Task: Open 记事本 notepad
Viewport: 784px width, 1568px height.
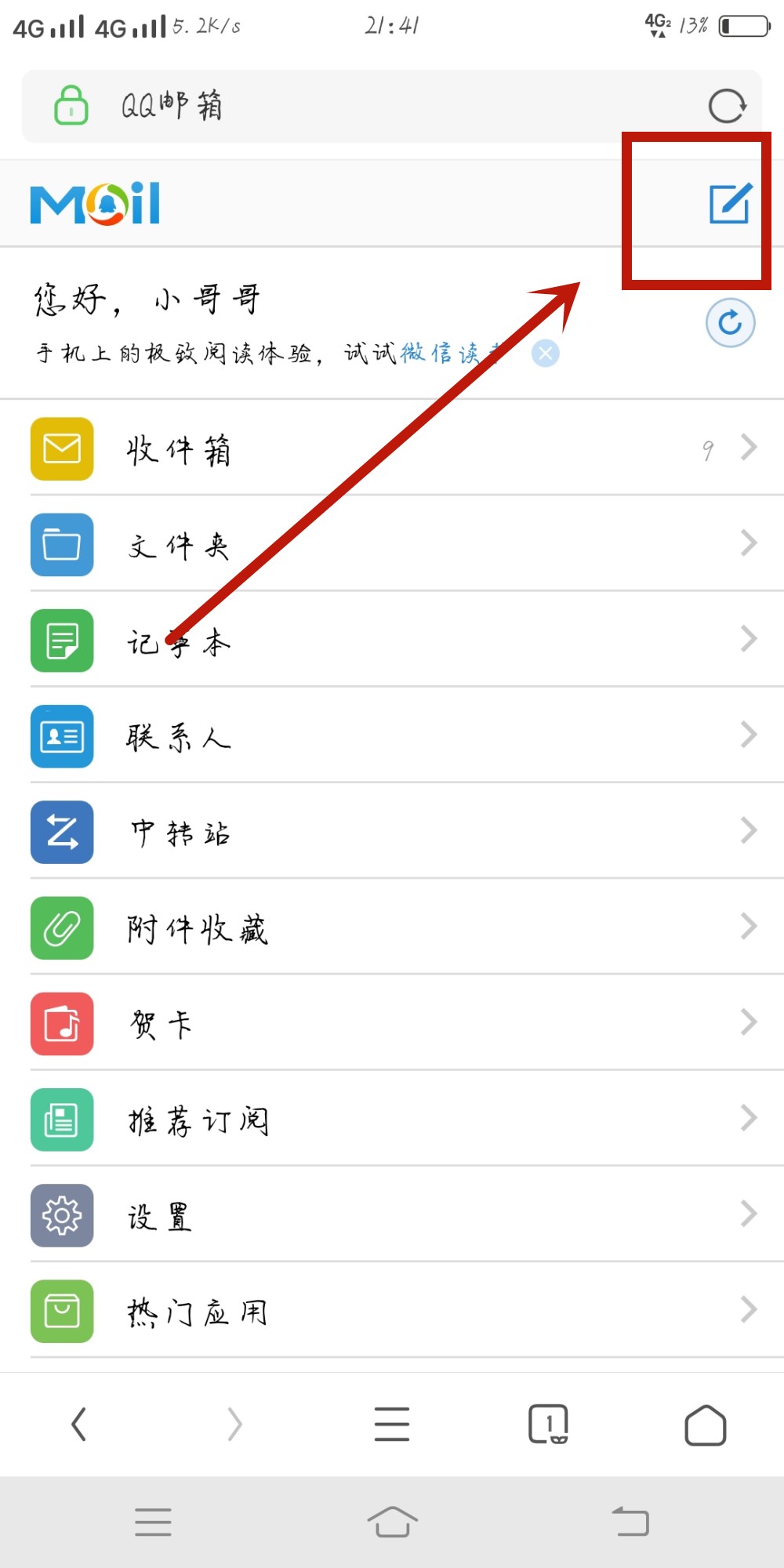Action: pos(392,641)
